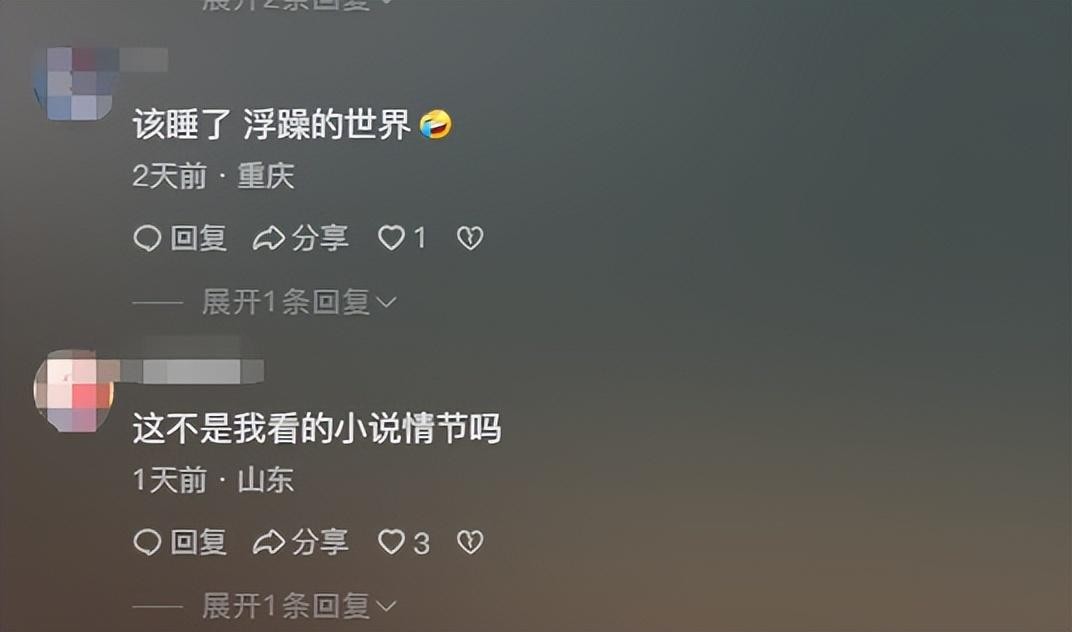The image size is (1072, 632).
Task: Dislike the 这不是我看的小说情节吗 comment
Action: coord(470,542)
